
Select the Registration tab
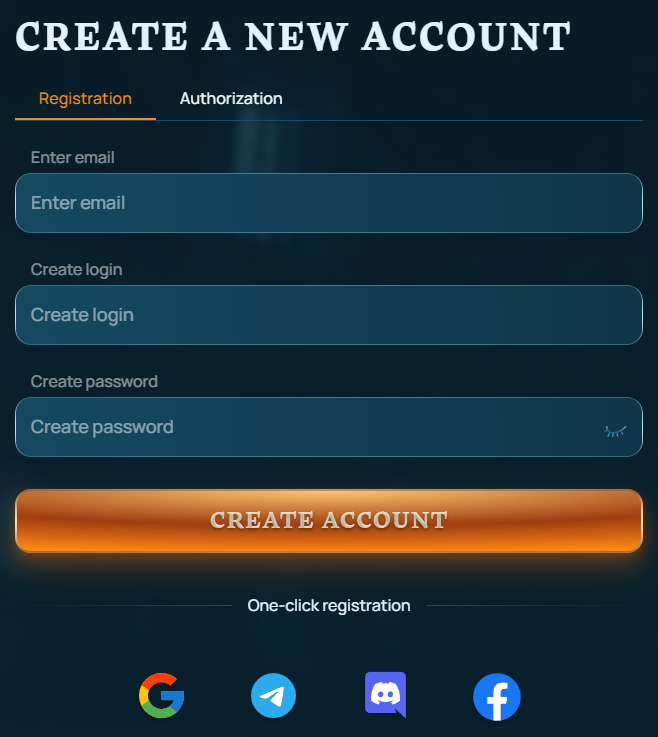click(x=85, y=99)
